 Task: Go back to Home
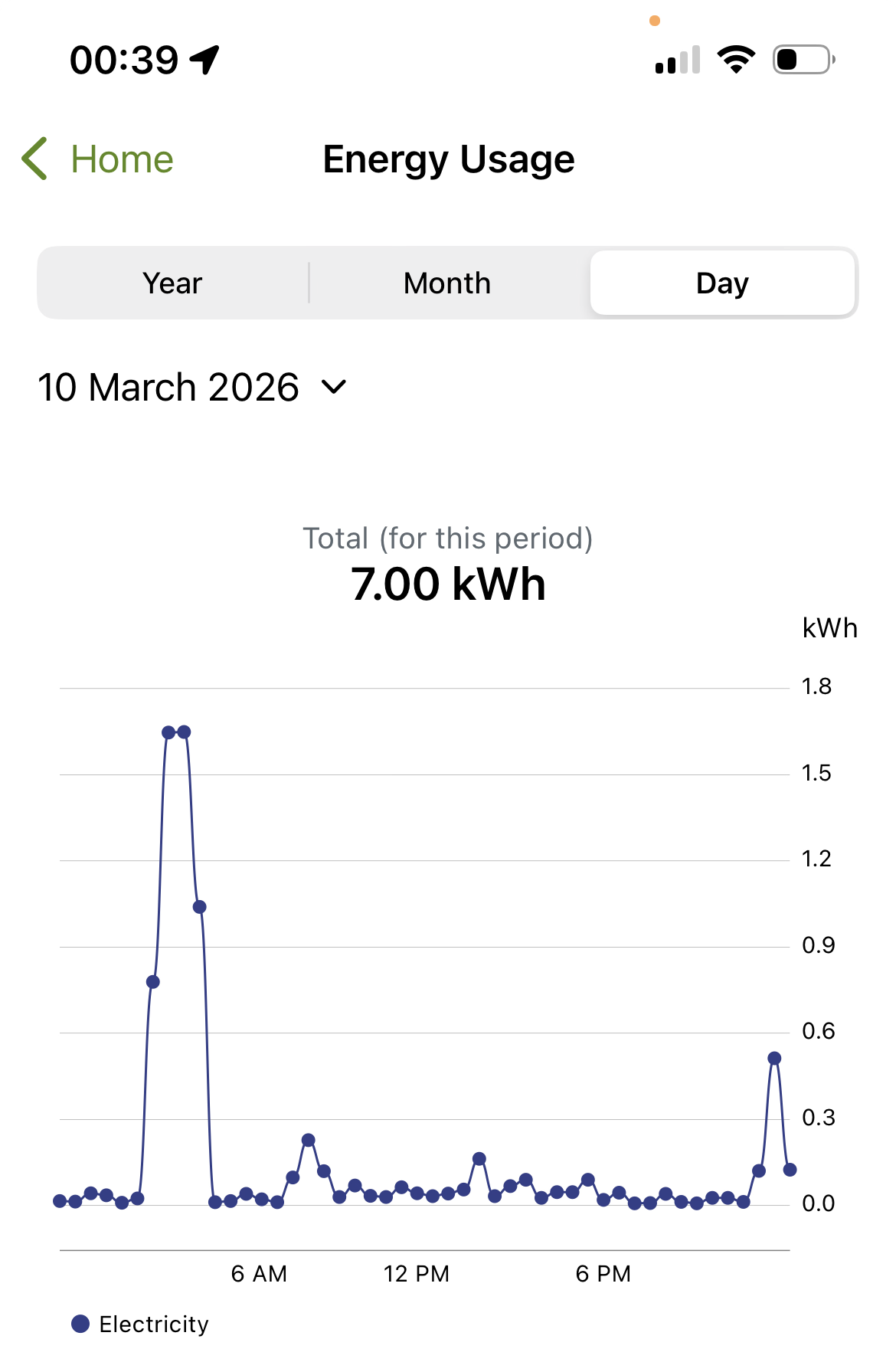(x=100, y=159)
